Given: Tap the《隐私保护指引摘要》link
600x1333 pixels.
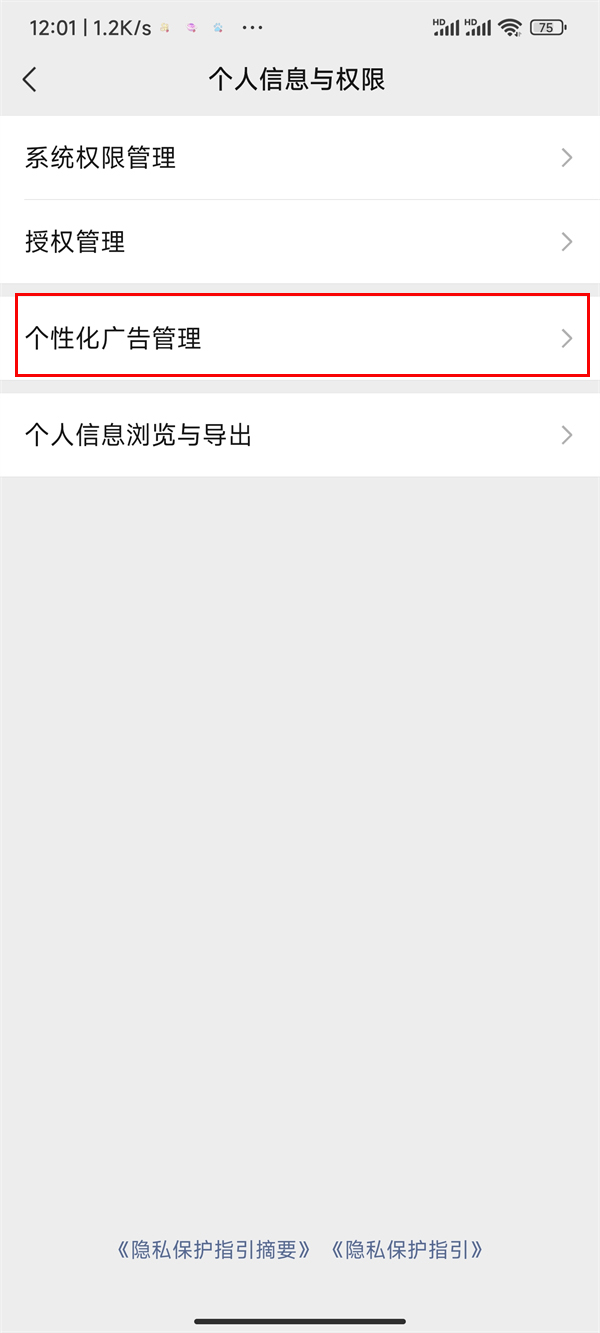Looking at the screenshot, I should point(213,1249).
